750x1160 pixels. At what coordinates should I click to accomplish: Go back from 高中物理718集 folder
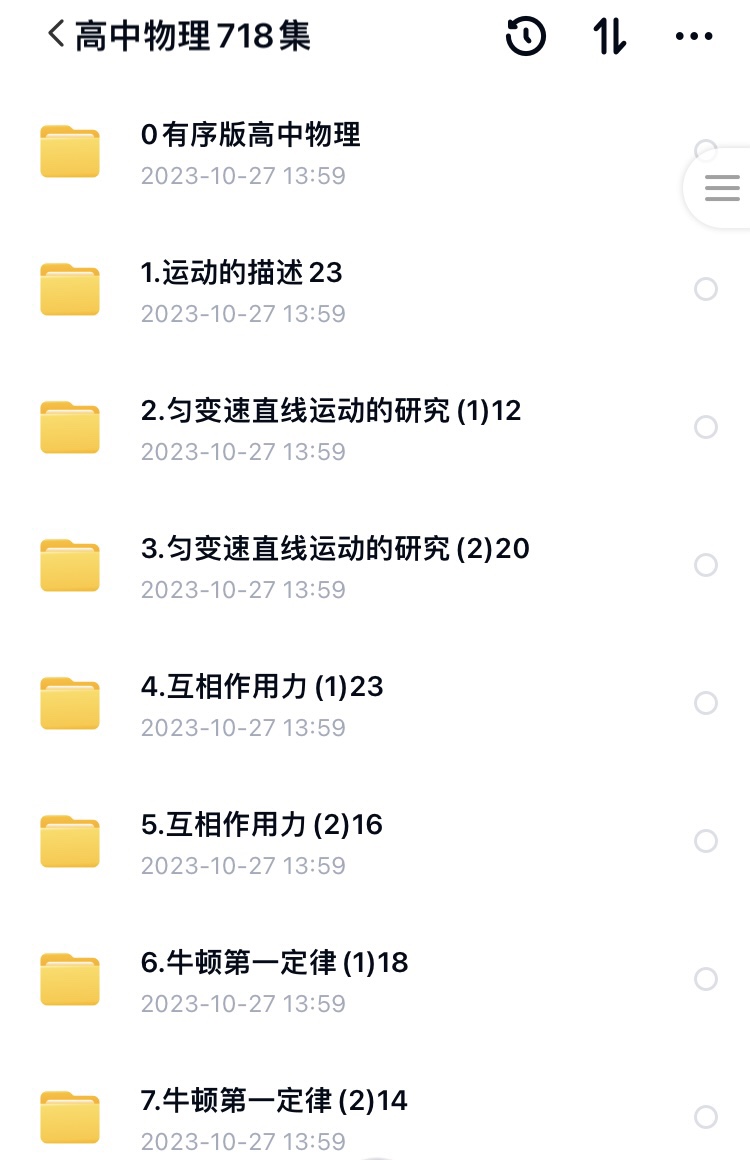(56, 35)
